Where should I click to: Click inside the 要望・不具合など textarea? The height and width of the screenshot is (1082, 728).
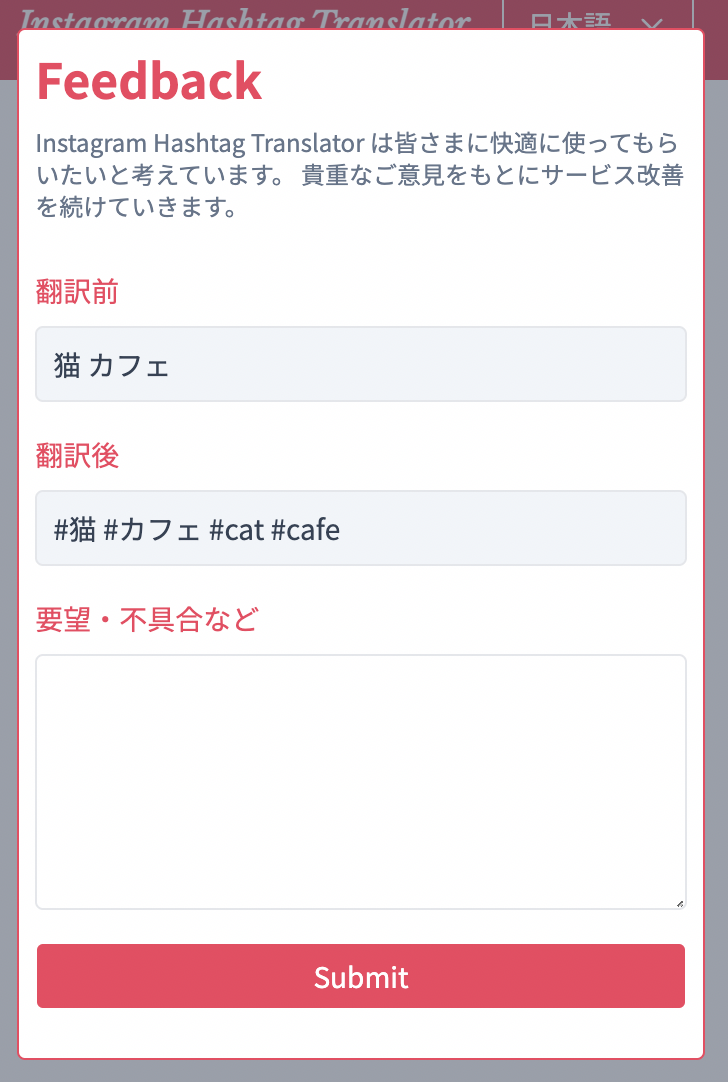click(x=361, y=780)
